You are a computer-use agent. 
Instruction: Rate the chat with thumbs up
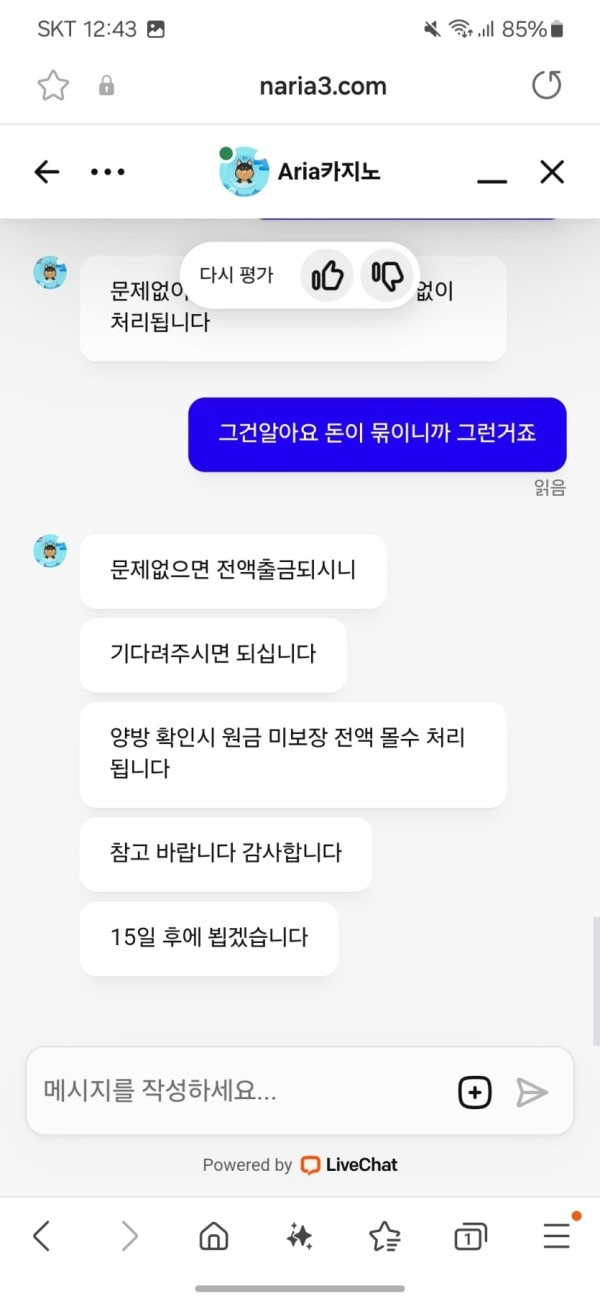point(327,275)
